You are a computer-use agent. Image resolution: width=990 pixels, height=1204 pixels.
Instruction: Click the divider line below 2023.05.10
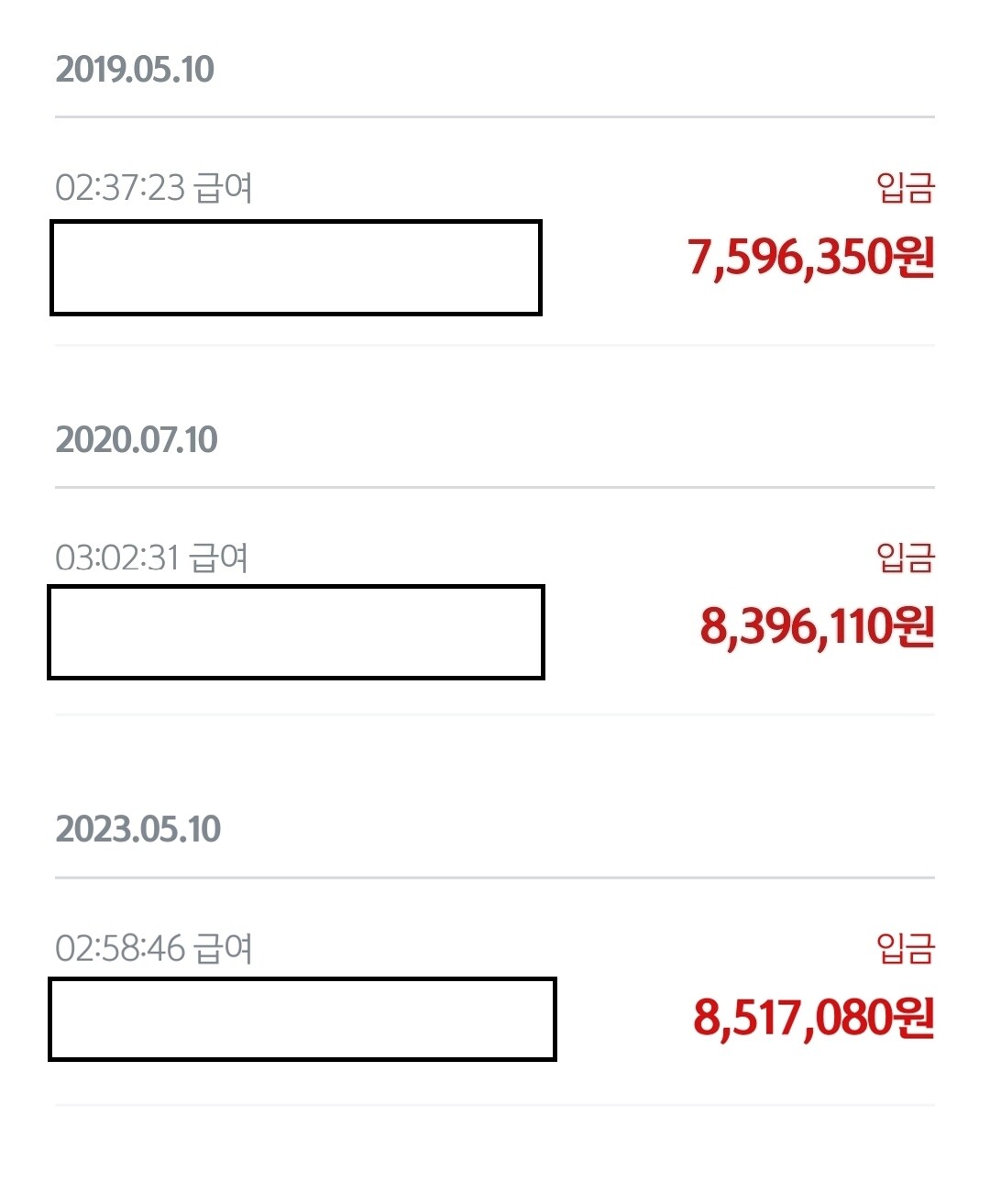[495, 878]
